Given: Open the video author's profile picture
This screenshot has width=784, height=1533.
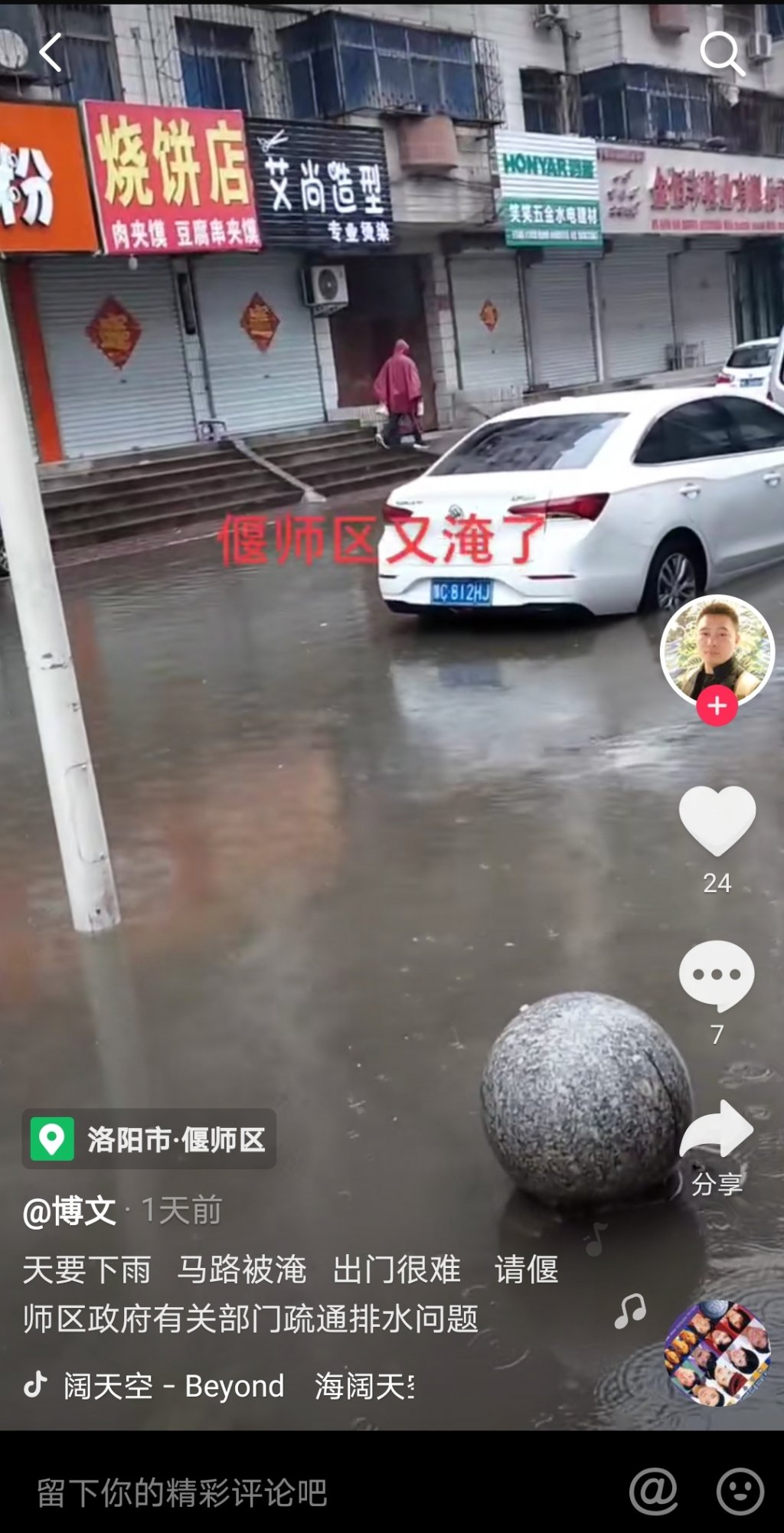Looking at the screenshot, I should [717, 649].
